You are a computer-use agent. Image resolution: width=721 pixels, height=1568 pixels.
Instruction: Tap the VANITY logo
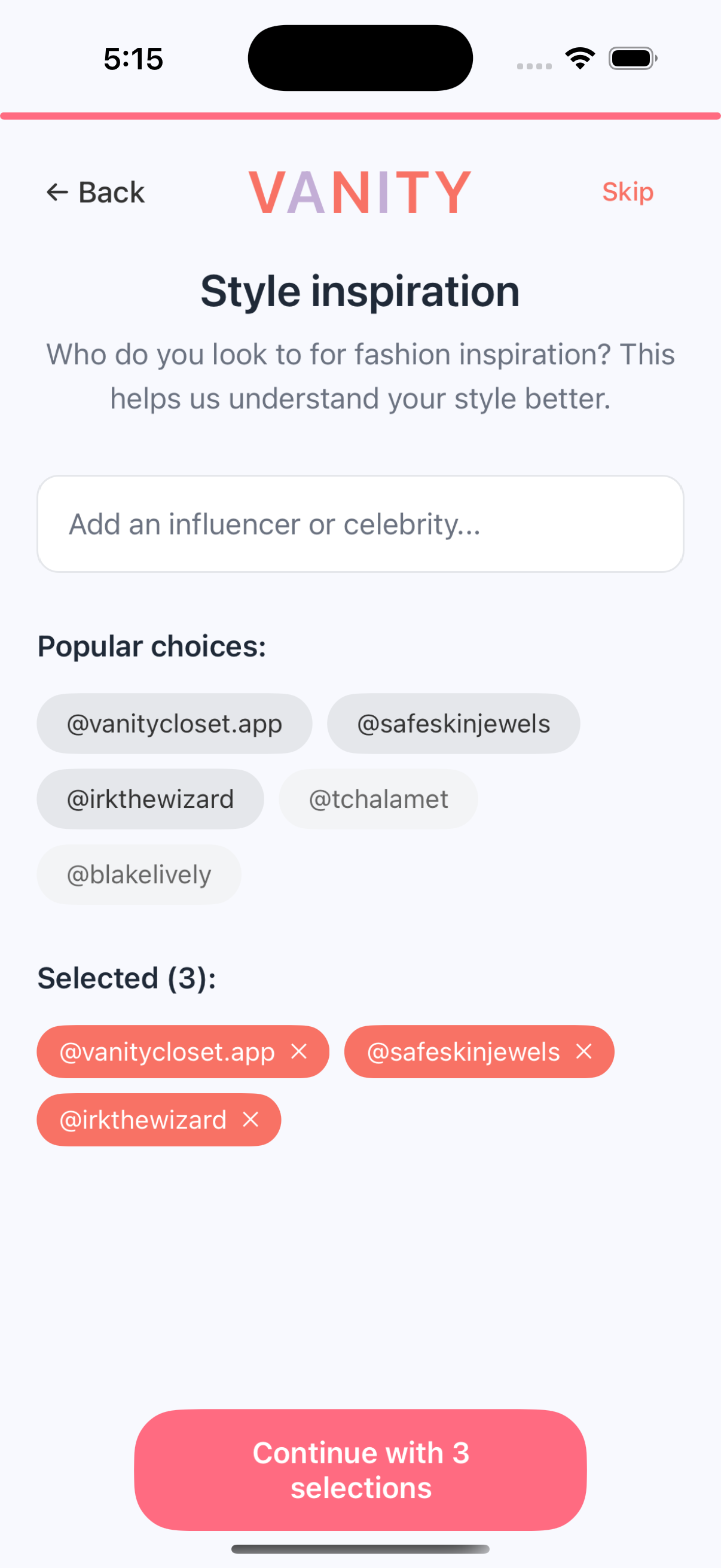click(360, 191)
